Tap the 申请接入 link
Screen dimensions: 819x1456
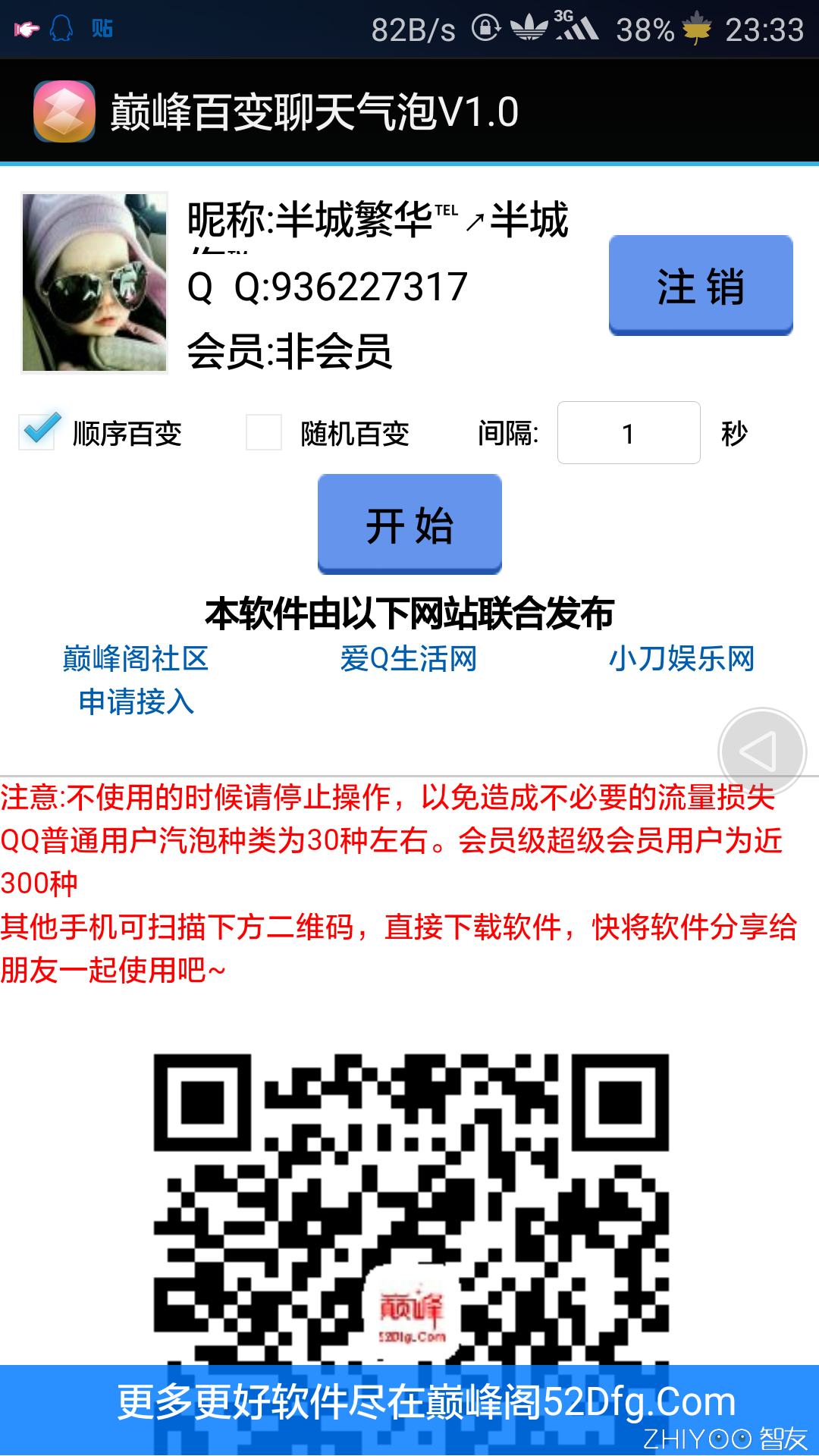[x=136, y=701]
